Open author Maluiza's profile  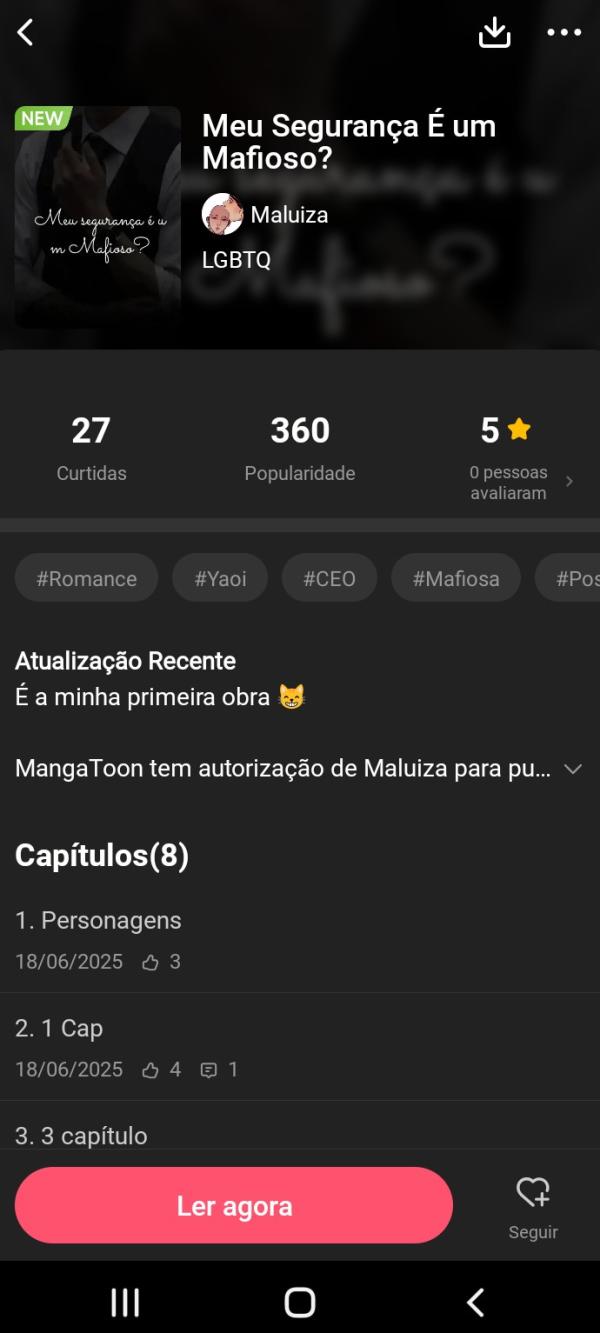point(266,214)
